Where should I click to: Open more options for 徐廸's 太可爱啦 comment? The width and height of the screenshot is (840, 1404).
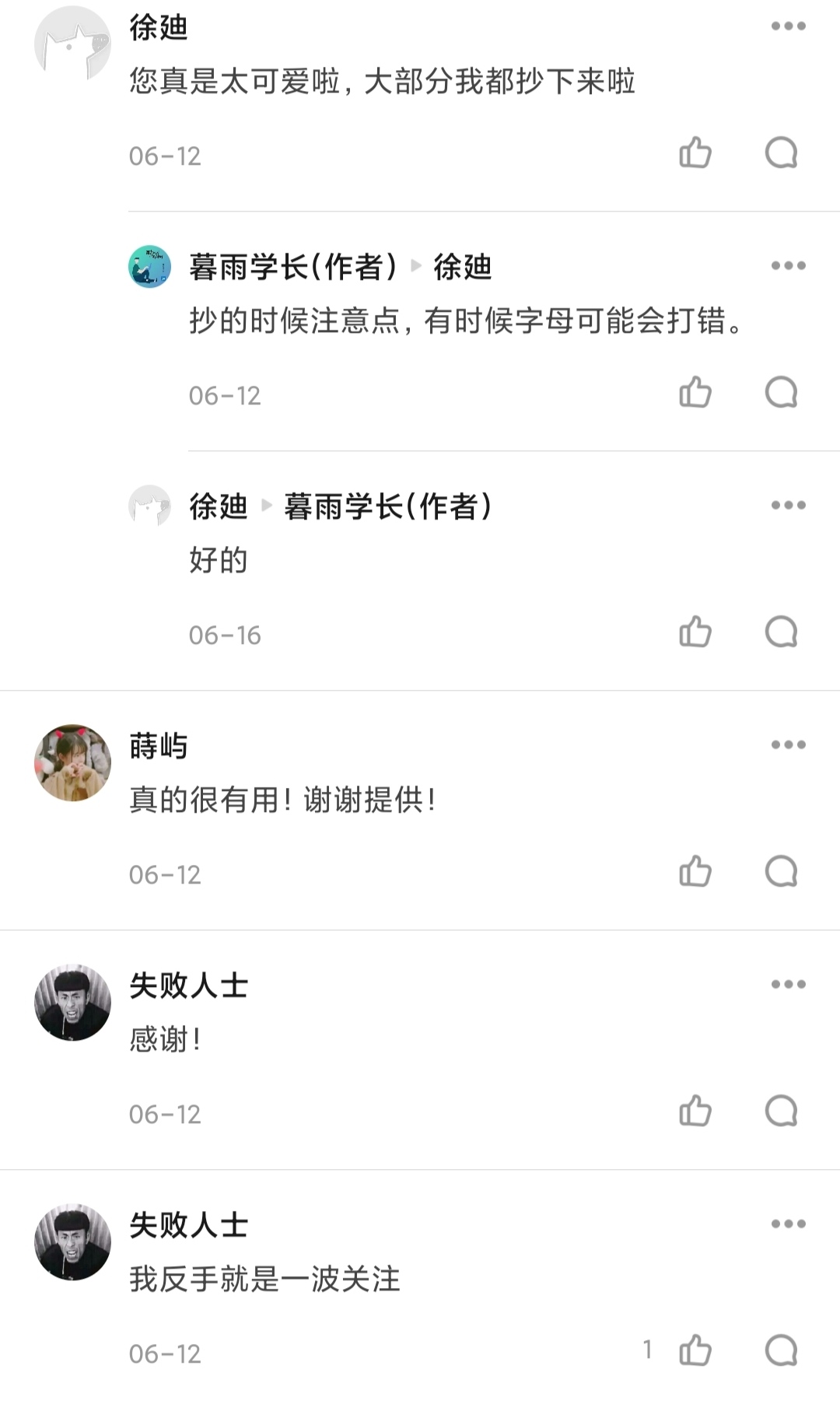[x=788, y=26]
